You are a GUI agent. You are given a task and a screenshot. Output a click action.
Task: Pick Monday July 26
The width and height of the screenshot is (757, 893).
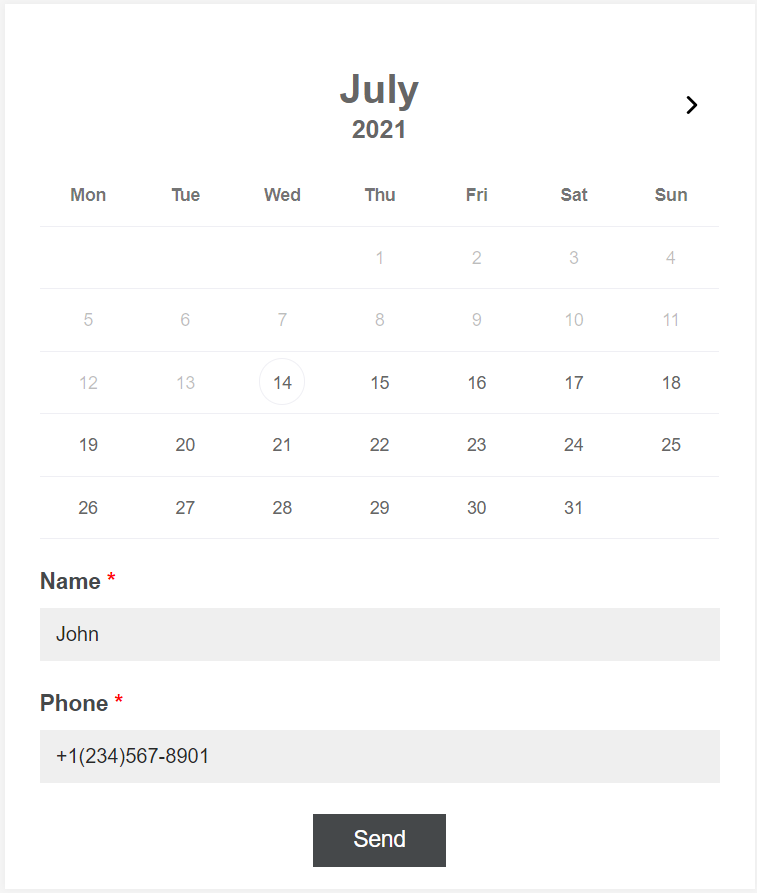click(x=88, y=508)
